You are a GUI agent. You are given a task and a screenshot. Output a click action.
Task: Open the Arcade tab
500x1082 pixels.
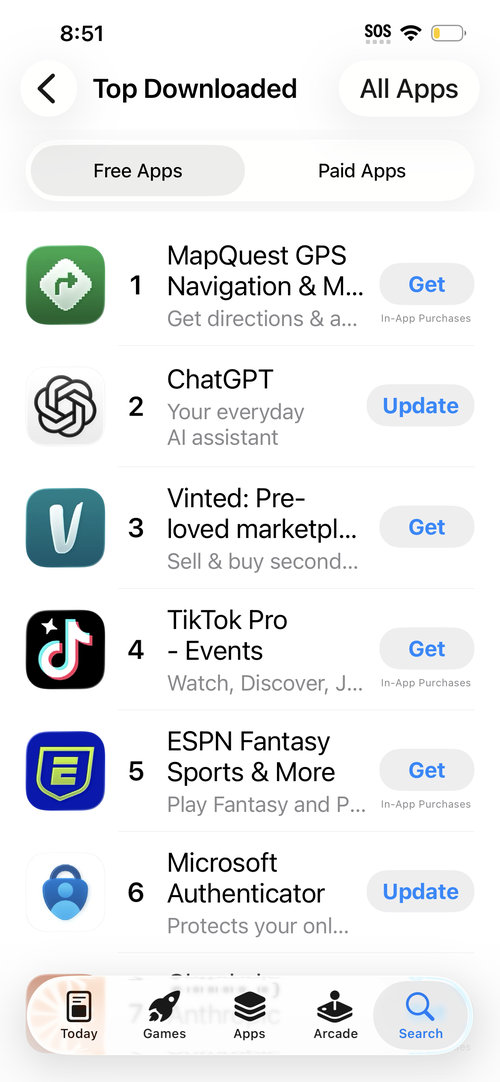(336, 1016)
